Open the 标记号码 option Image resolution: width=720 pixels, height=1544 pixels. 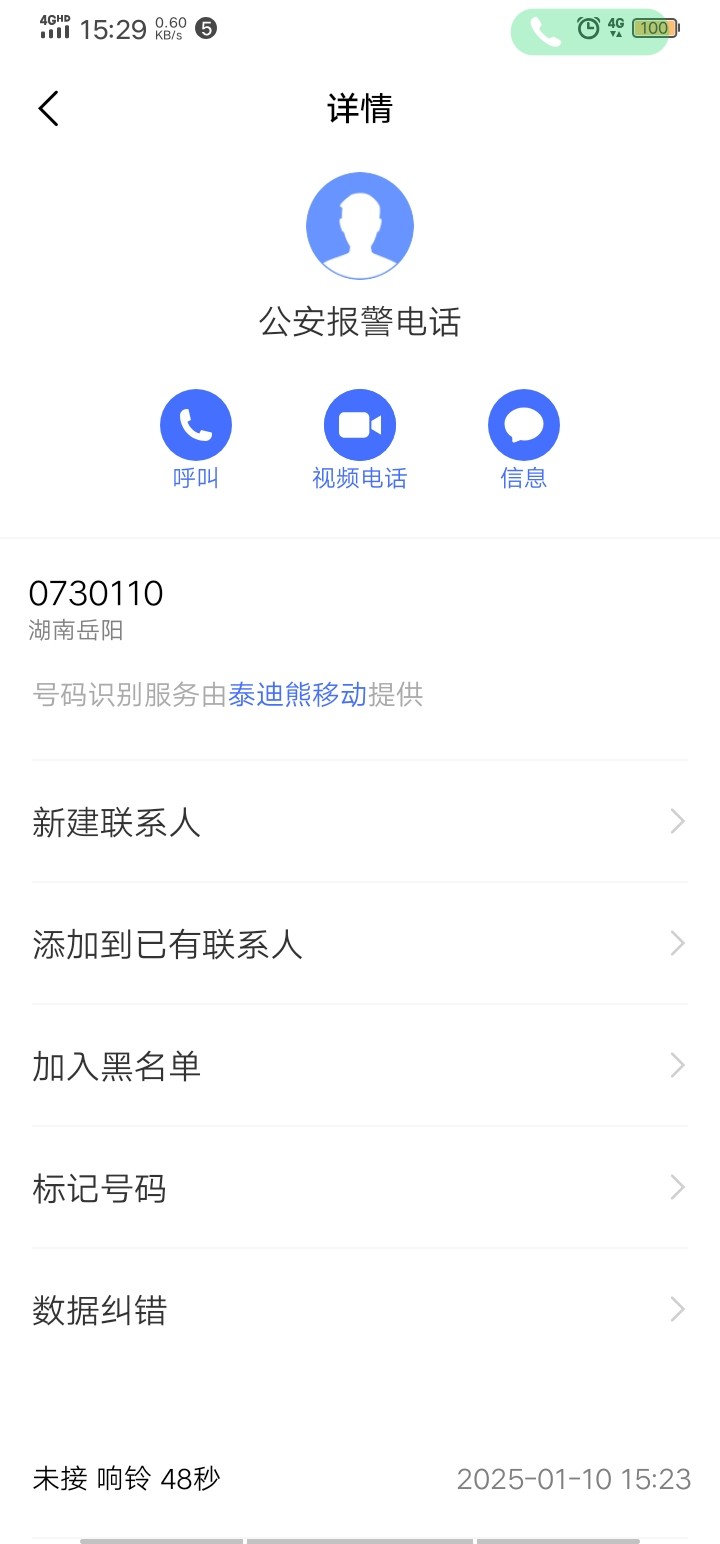point(360,1188)
